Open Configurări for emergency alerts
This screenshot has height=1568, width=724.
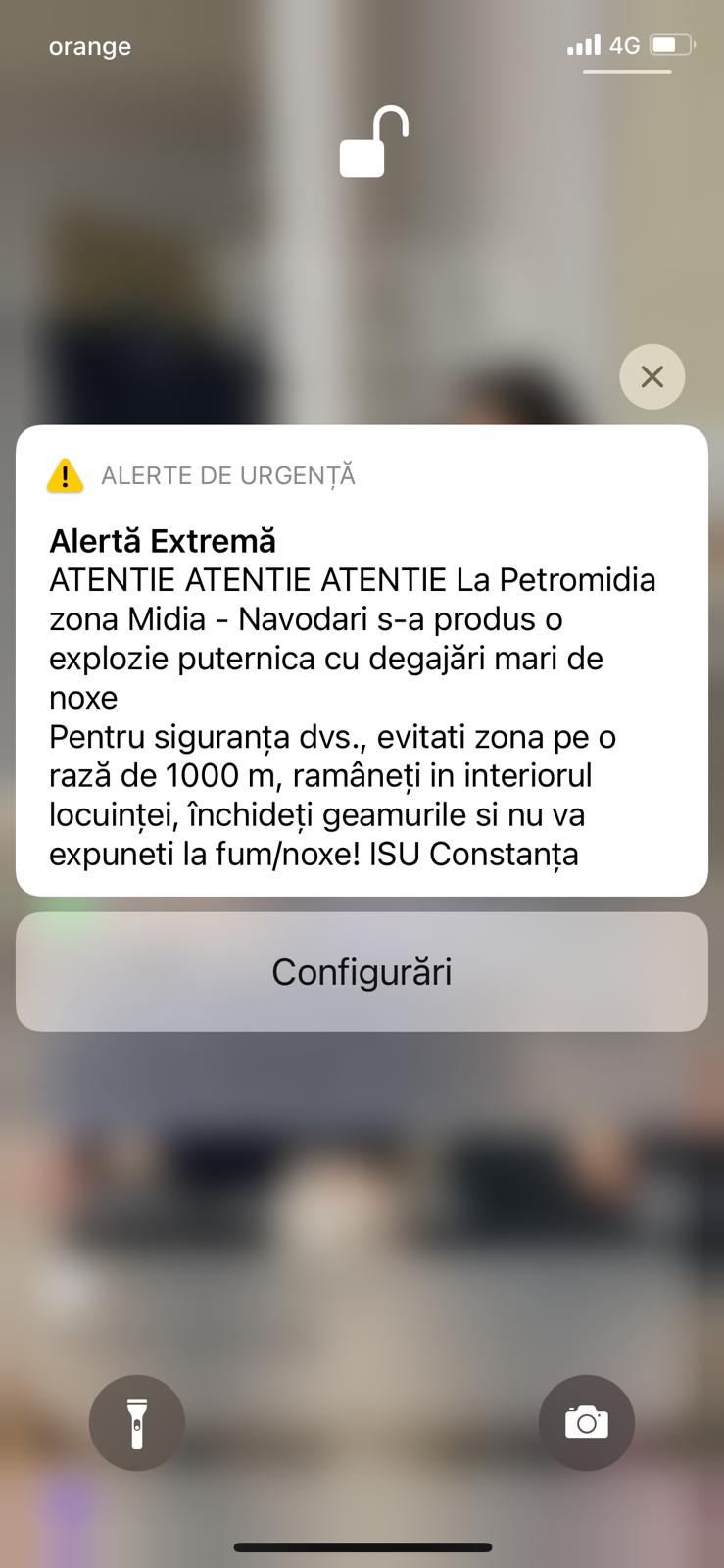pyautogui.click(x=362, y=972)
